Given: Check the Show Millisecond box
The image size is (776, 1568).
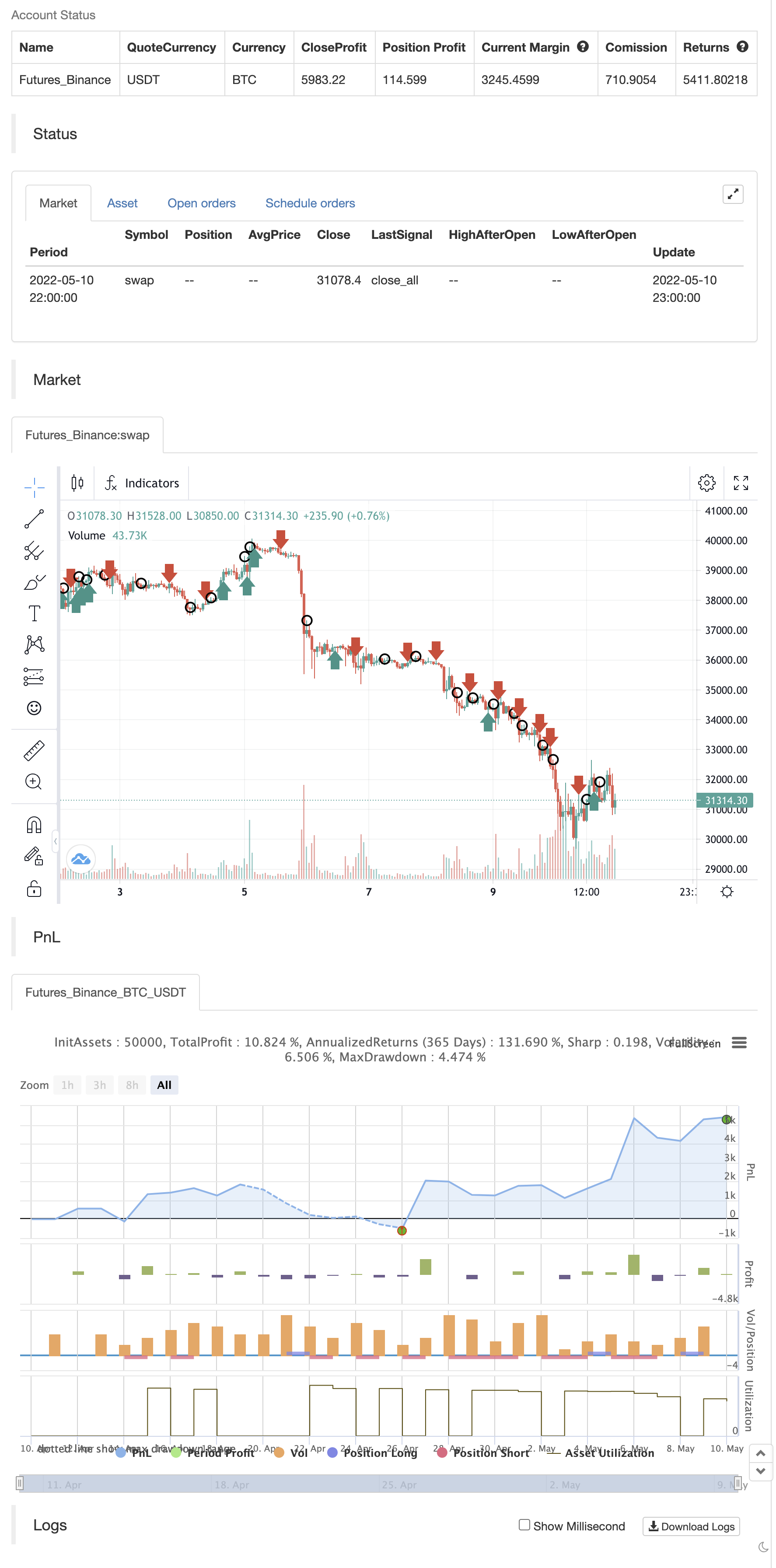Looking at the screenshot, I should (524, 1525).
